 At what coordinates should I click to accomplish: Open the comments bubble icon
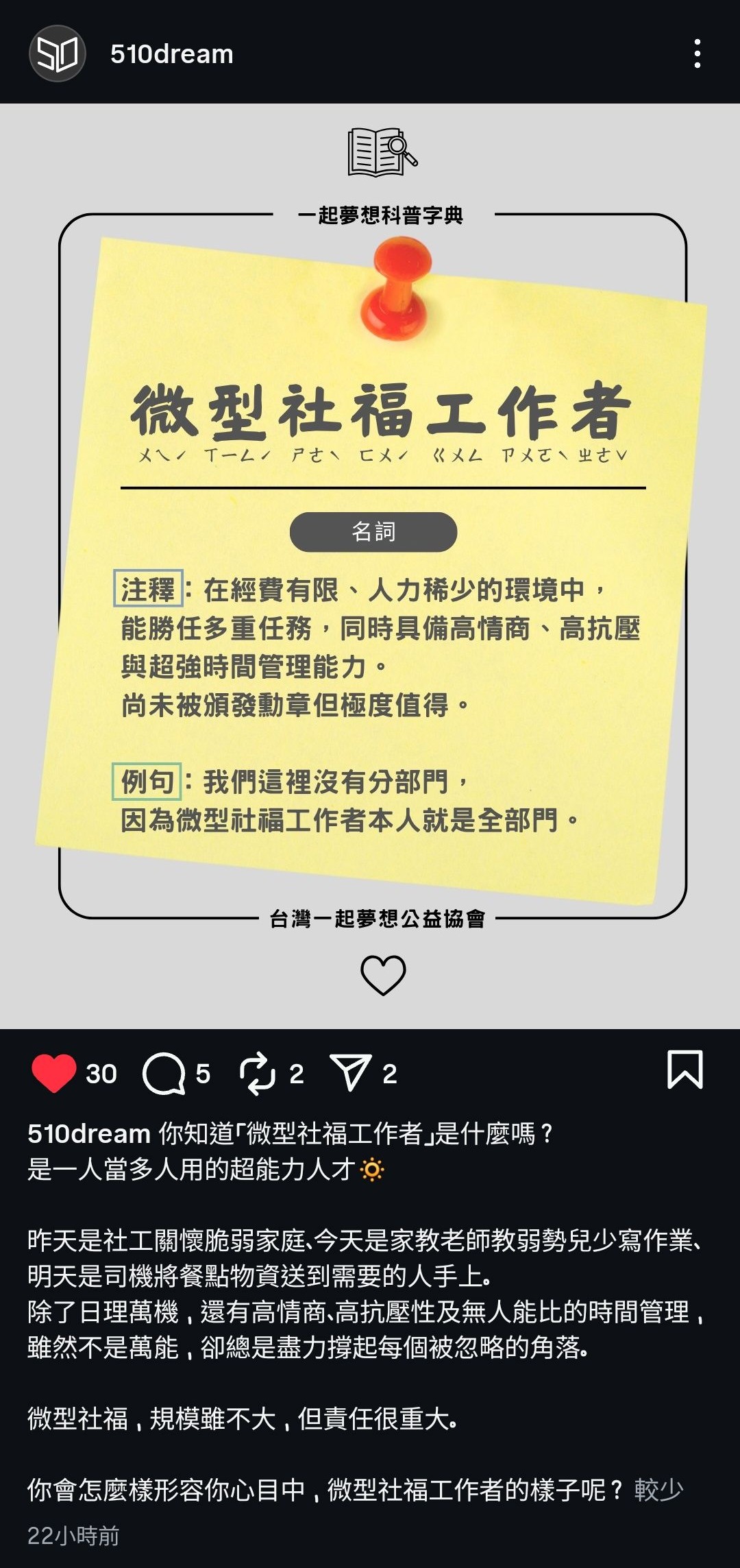coord(164,1073)
